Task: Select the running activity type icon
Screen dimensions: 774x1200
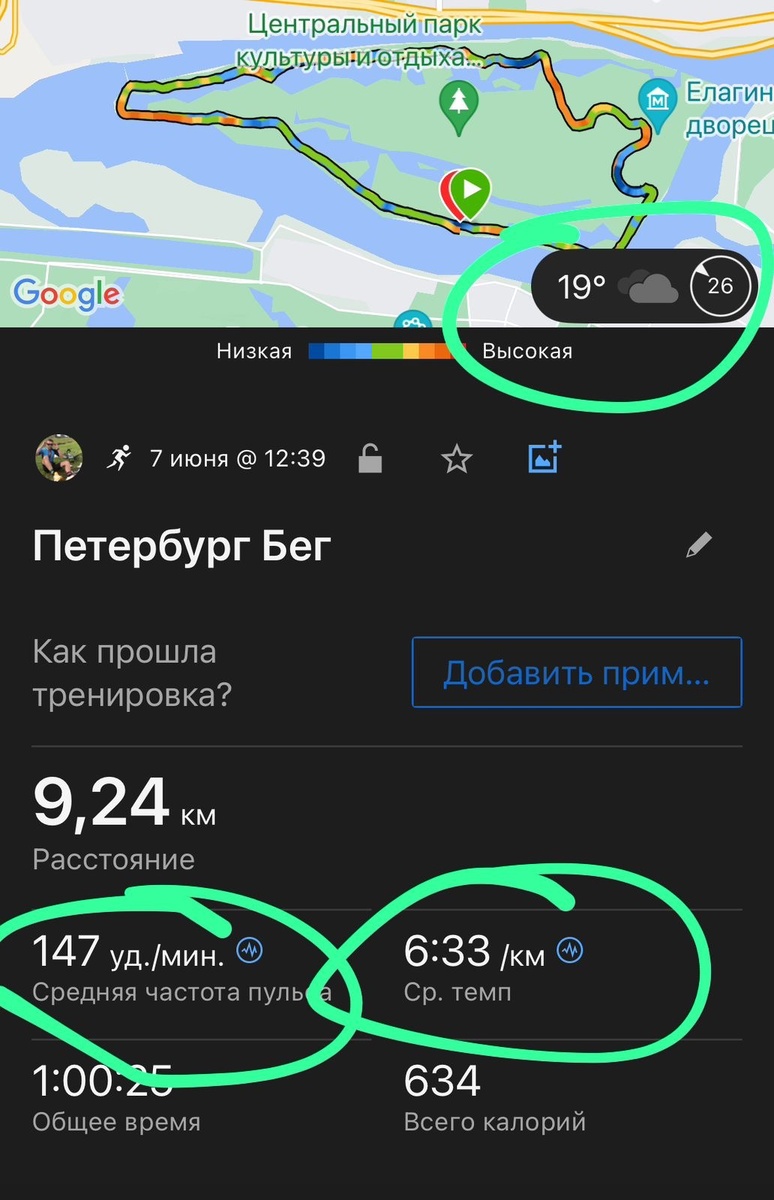Action: [119, 457]
